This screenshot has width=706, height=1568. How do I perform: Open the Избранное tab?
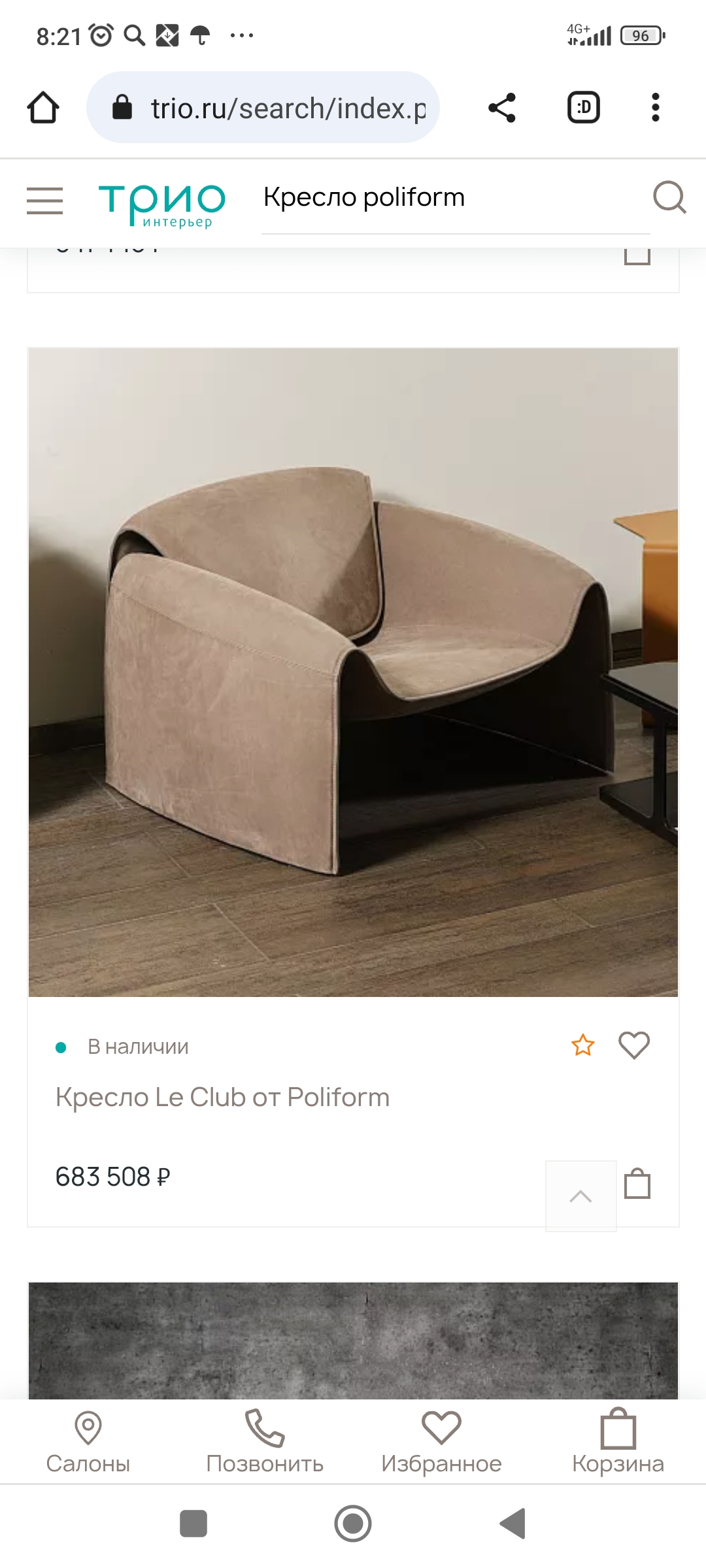(441, 1441)
